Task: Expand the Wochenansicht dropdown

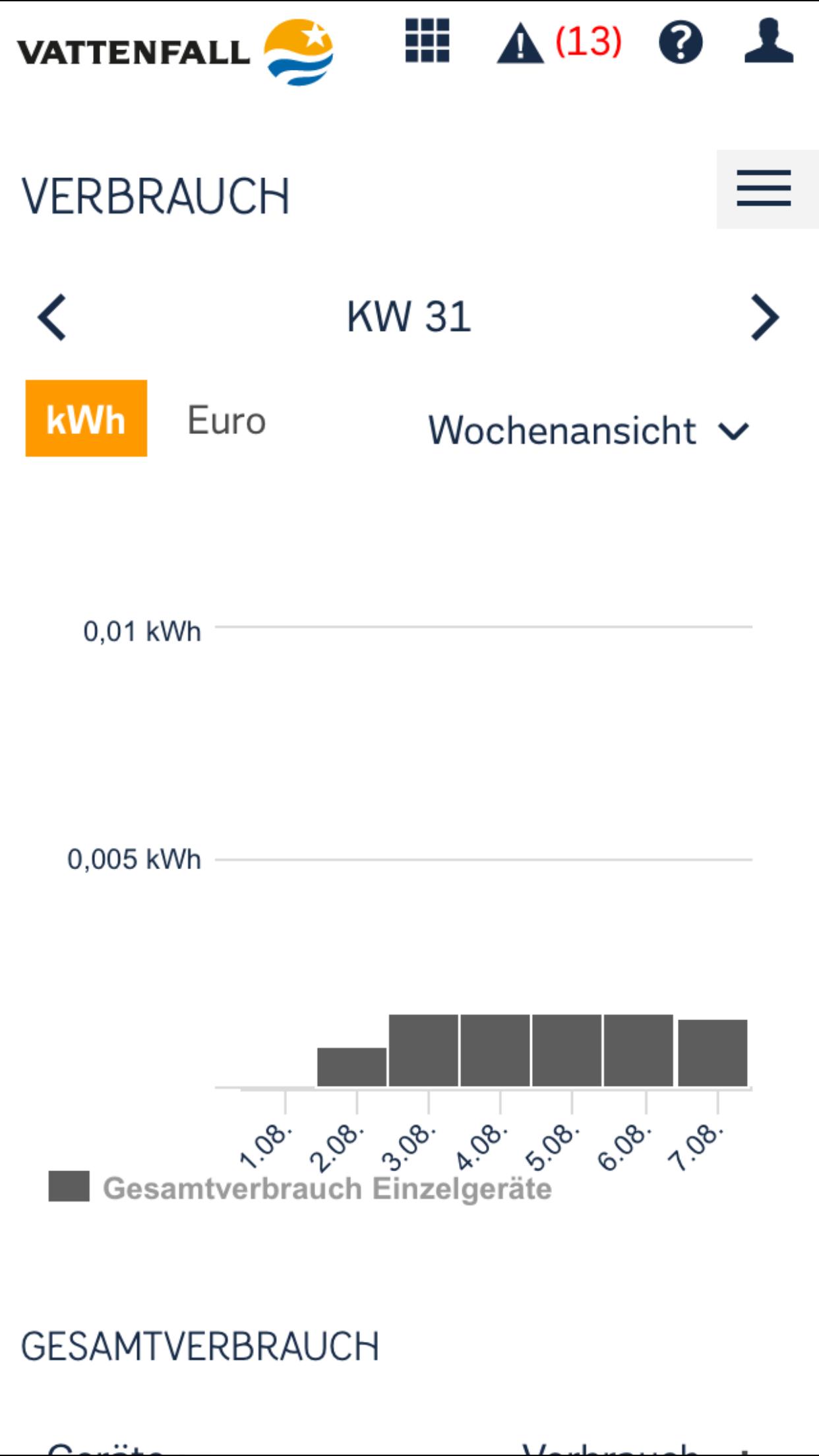Action: point(588,431)
